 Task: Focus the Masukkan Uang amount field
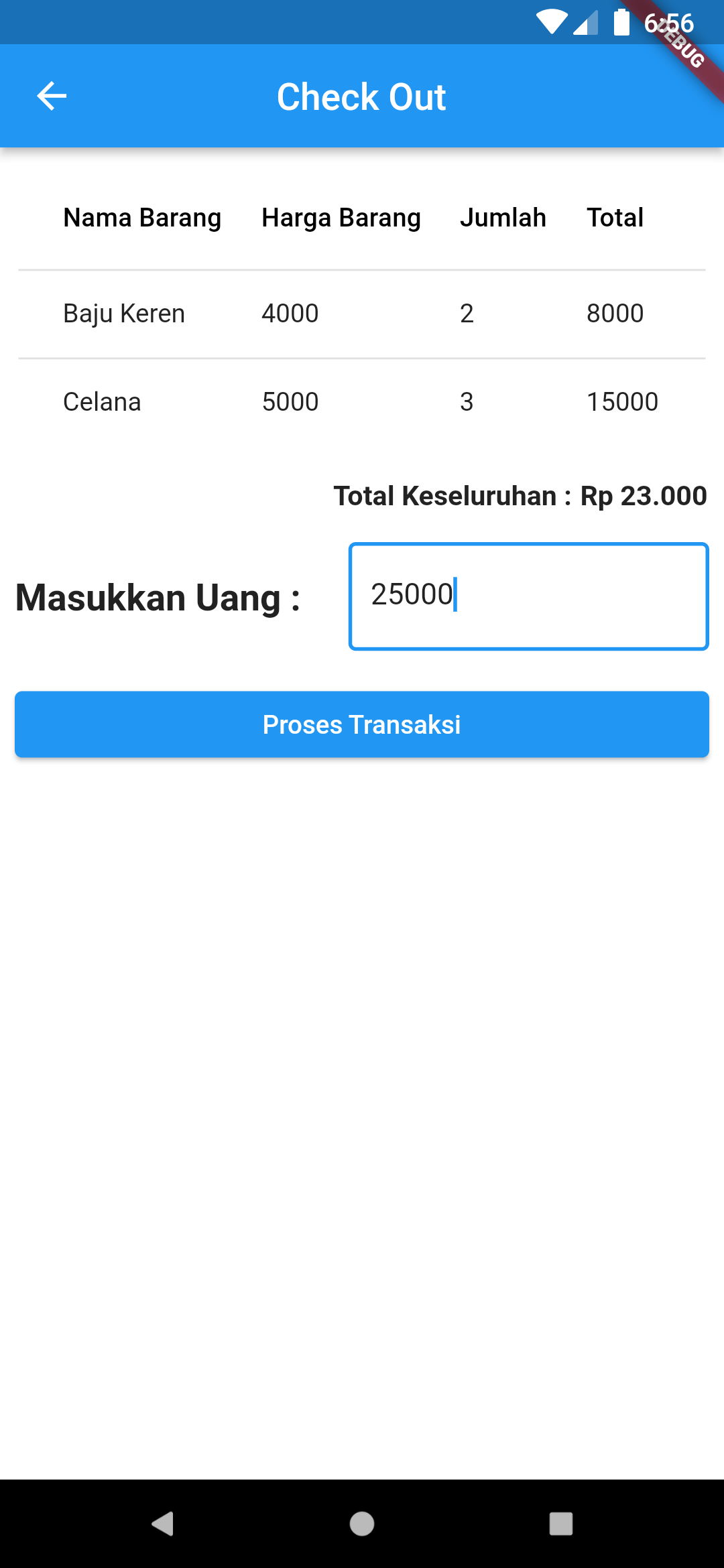point(528,596)
